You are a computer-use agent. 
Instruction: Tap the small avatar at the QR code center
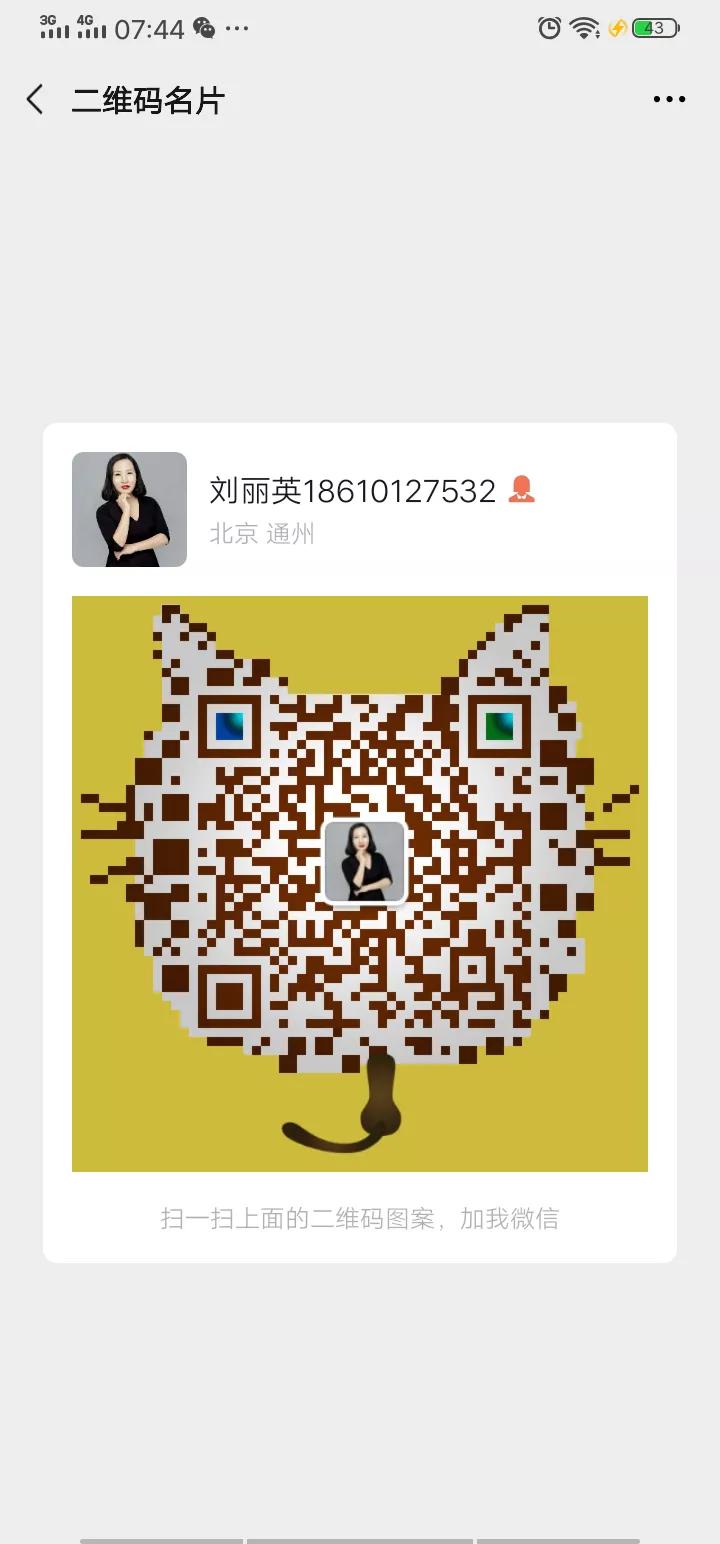pos(364,860)
